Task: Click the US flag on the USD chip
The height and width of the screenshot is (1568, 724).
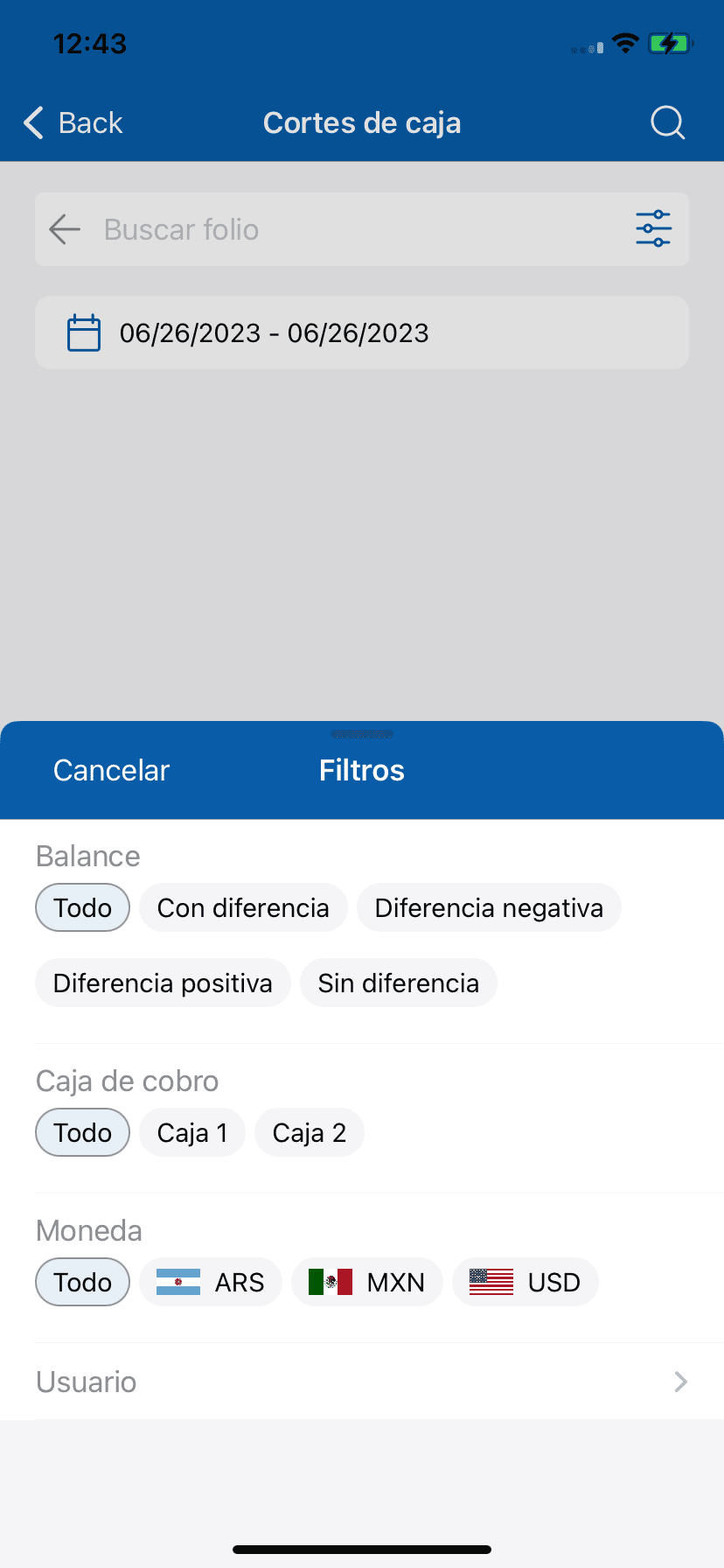Action: pyautogui.click(x=490, y=1281)
